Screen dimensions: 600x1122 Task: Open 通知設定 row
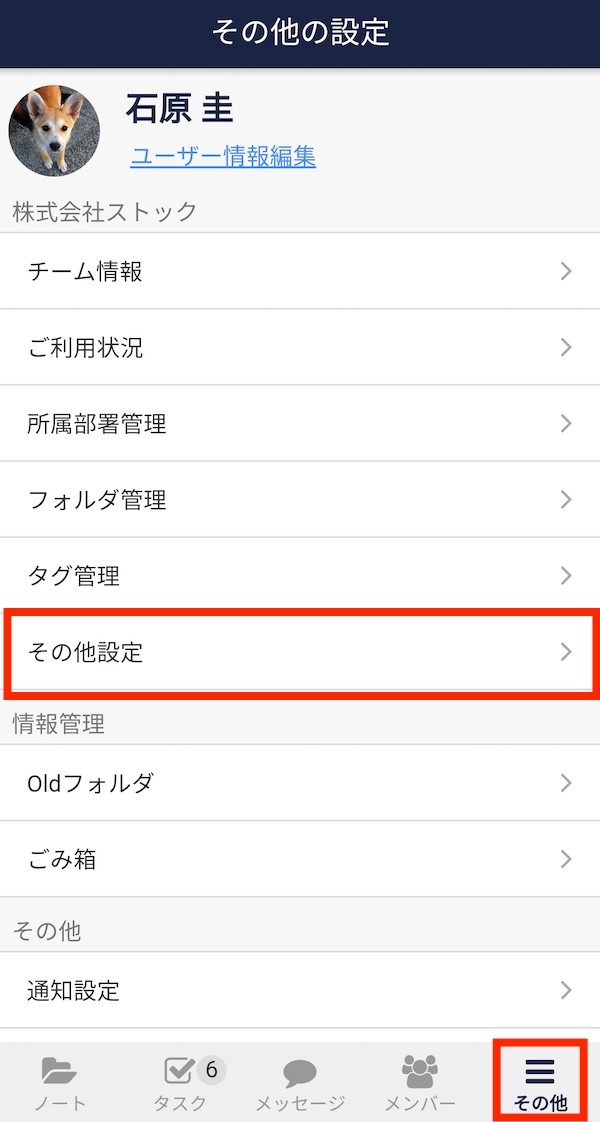[300, 990]
